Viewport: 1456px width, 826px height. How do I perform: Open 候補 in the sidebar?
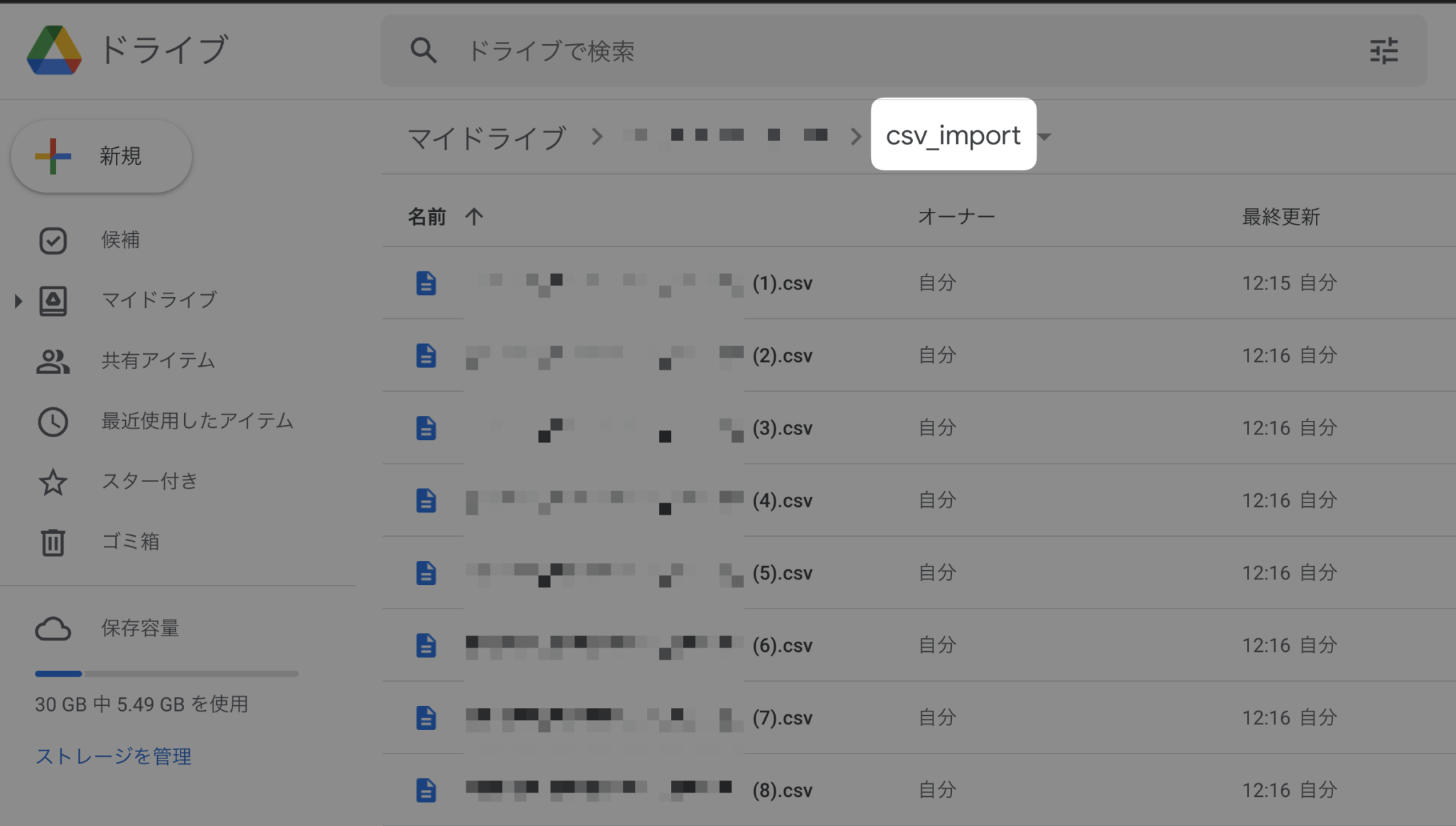[120, 240]
